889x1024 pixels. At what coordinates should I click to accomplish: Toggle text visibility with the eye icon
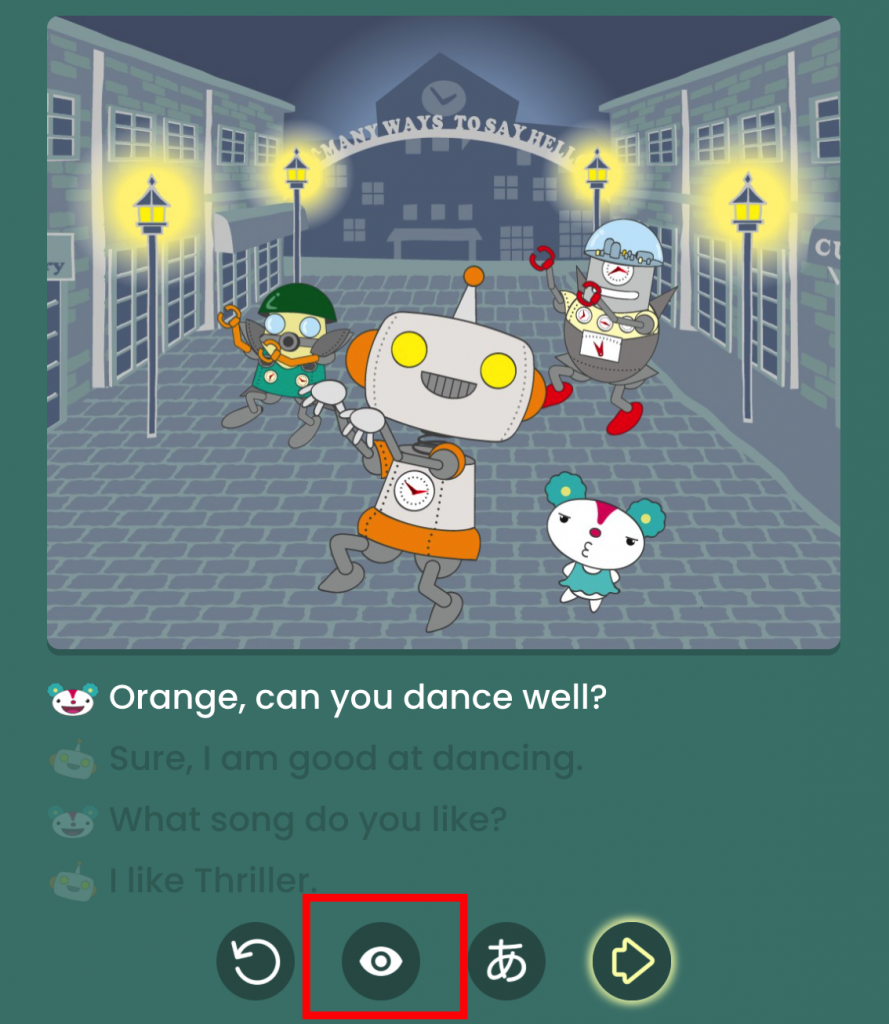click(381, 961)
